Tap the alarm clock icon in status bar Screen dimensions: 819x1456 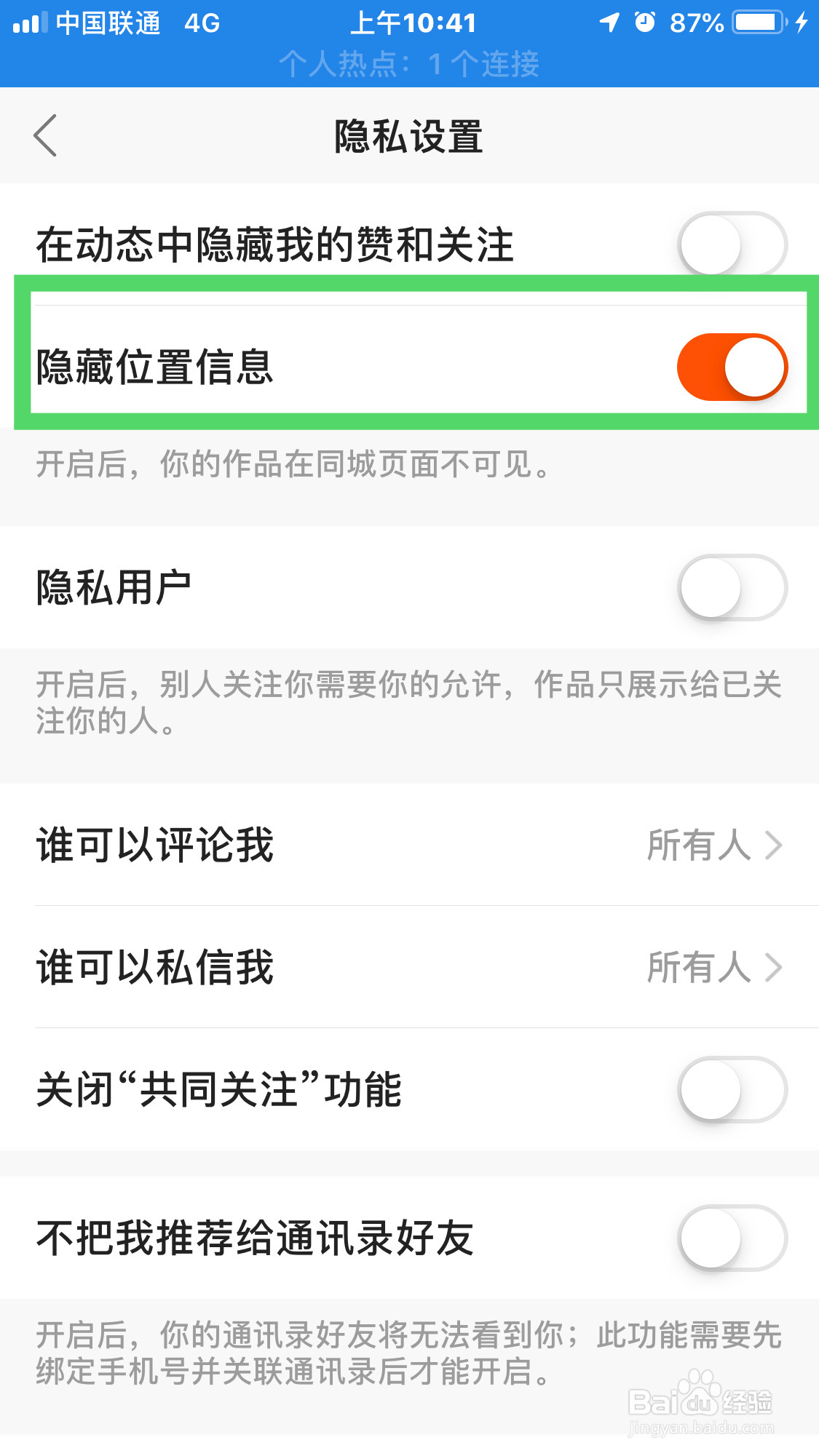coord(644,23)
